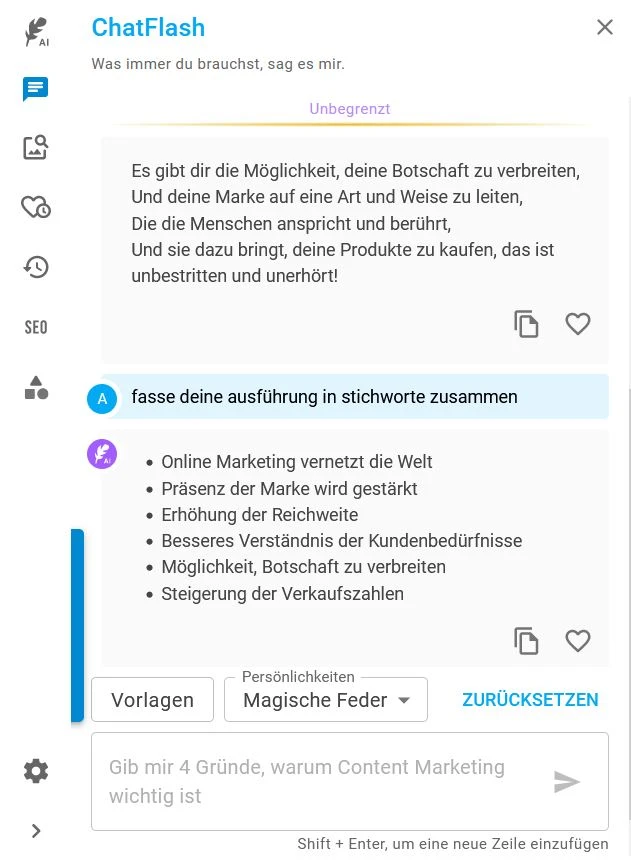Open the favorites history sidebar icon
Viewport: 631px width, 865px height.
coord(36,207)
